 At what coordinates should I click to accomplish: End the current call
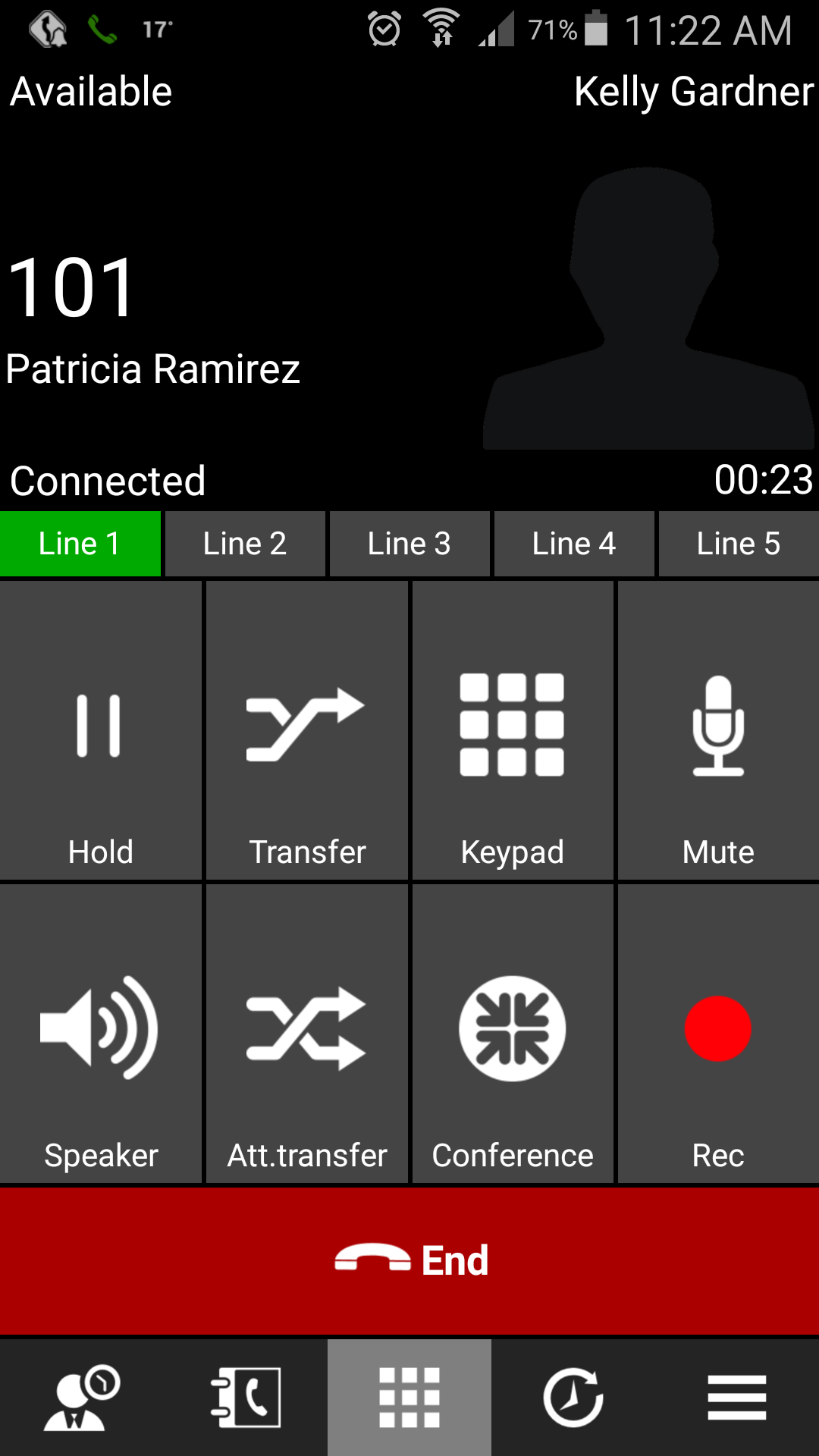[409, 1261]
